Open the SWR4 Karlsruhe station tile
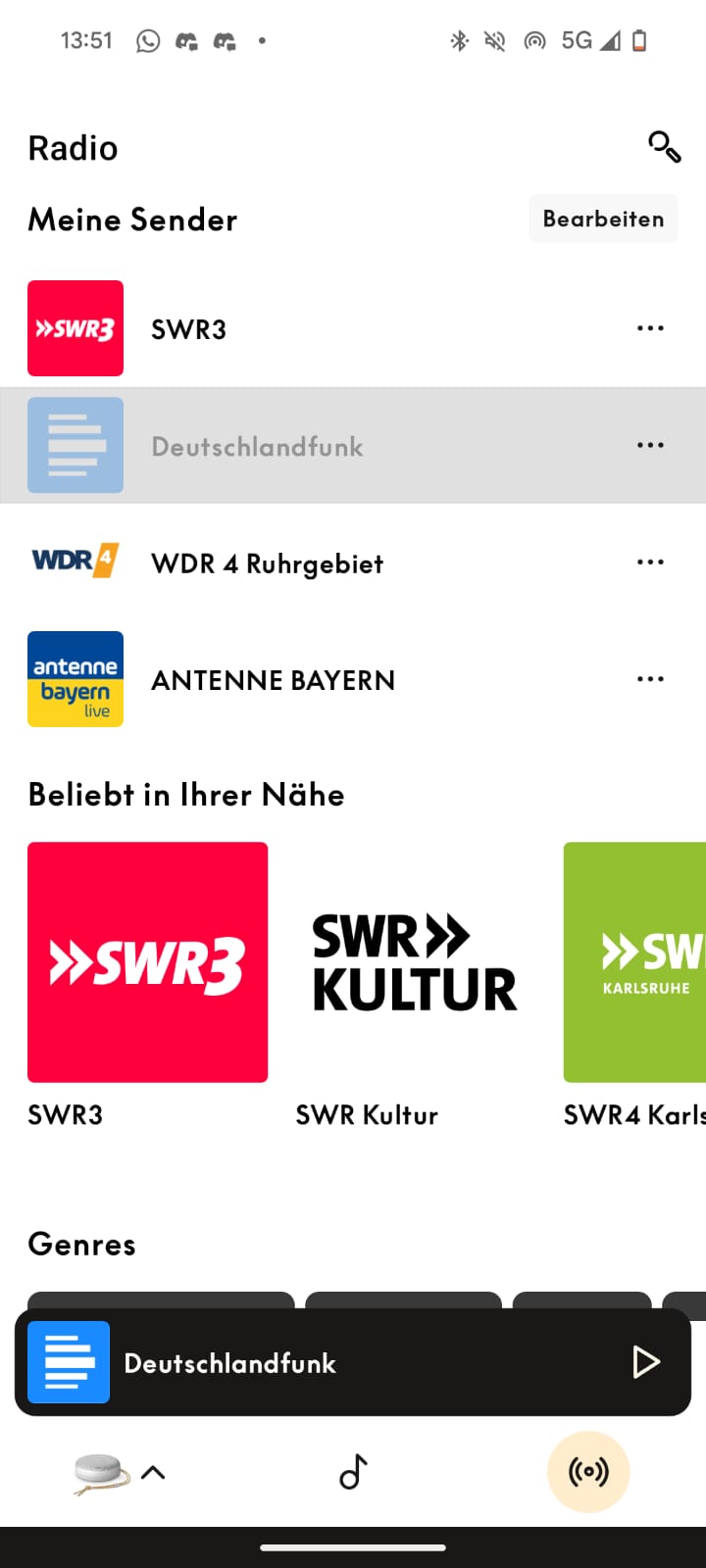The height and width of the screenshot is (1568, 706). pyautogui.click(x=634, y=961)
